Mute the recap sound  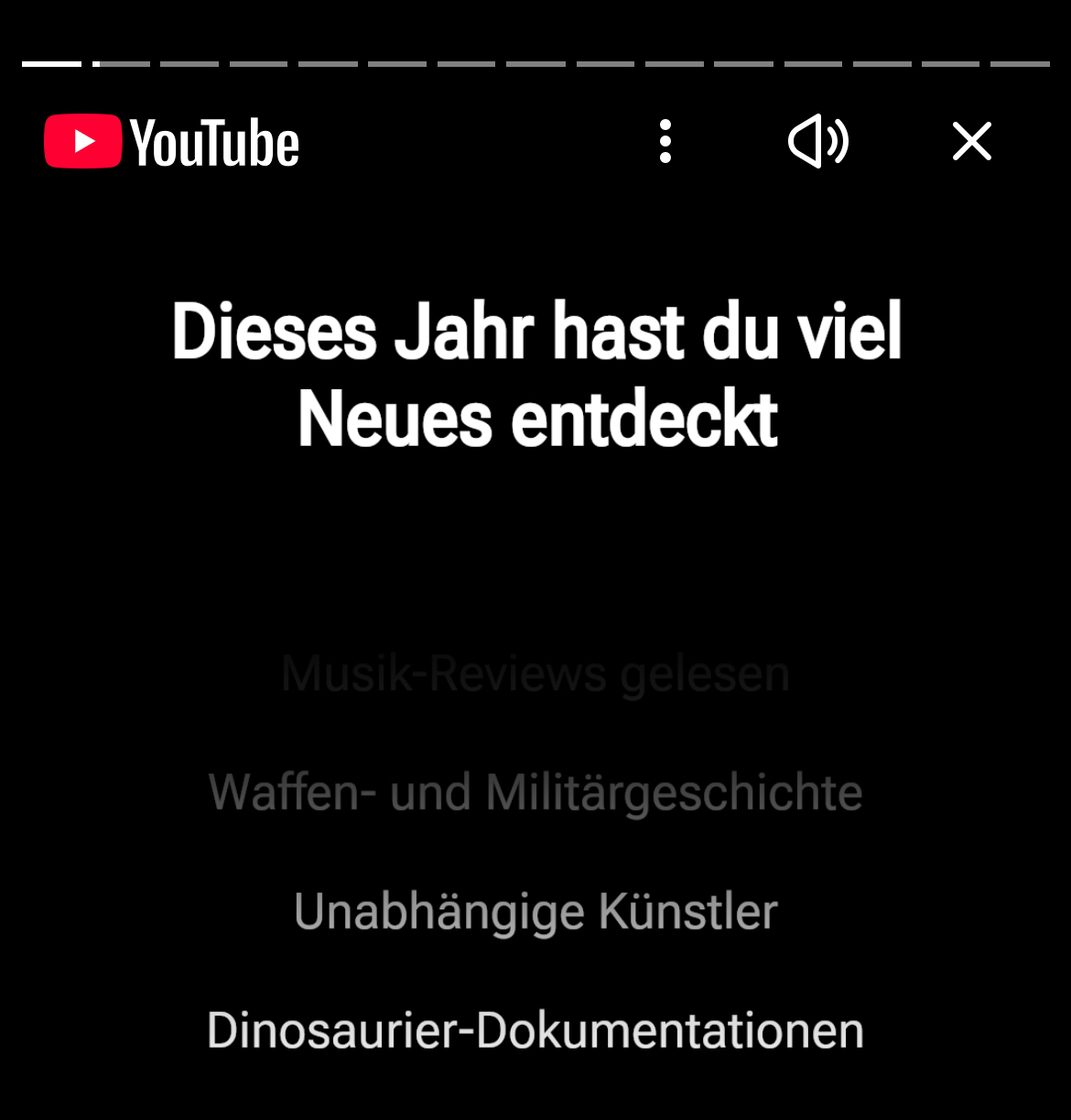point(818,142)
